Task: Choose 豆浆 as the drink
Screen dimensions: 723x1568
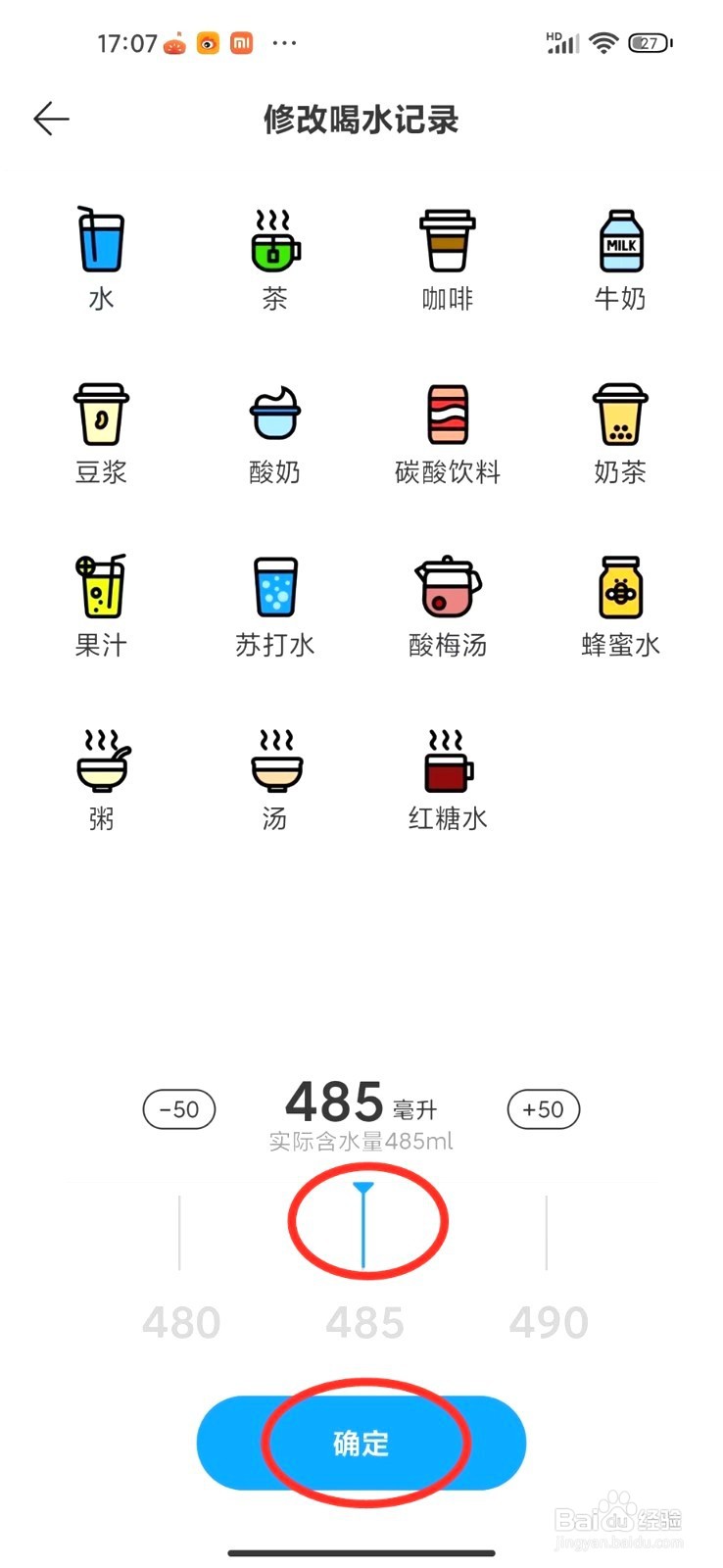Action: [x=101, y=433]
